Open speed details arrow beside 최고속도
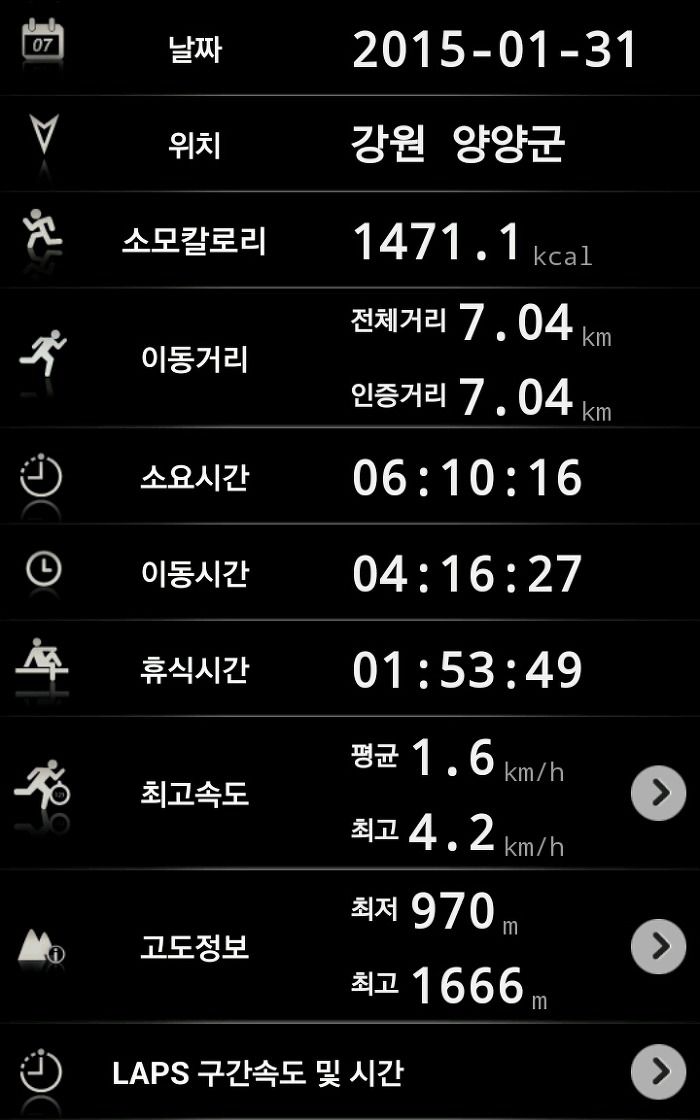 [659, 793]
